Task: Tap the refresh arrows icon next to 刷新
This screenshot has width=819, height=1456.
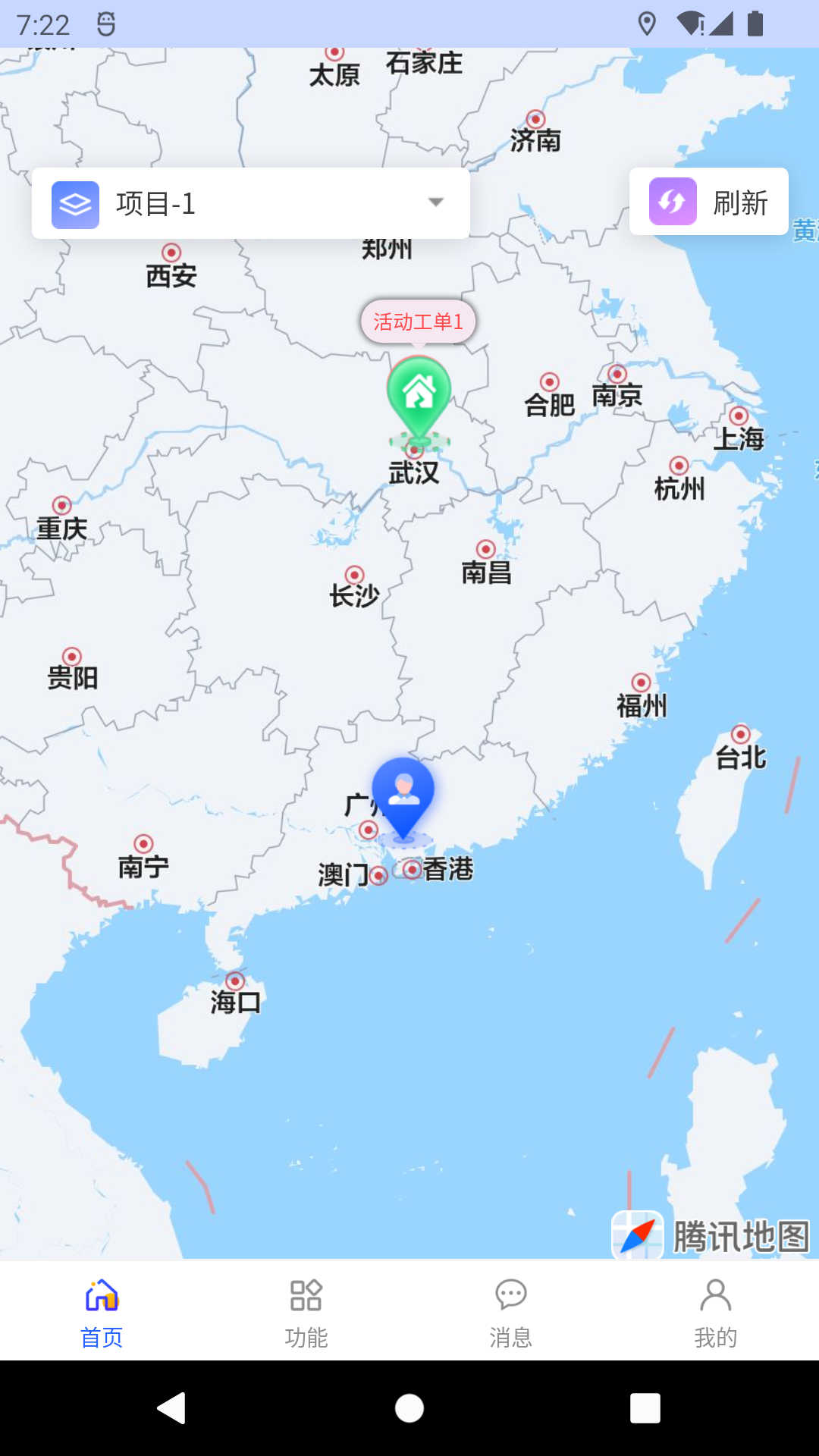Action: [672, 201]
